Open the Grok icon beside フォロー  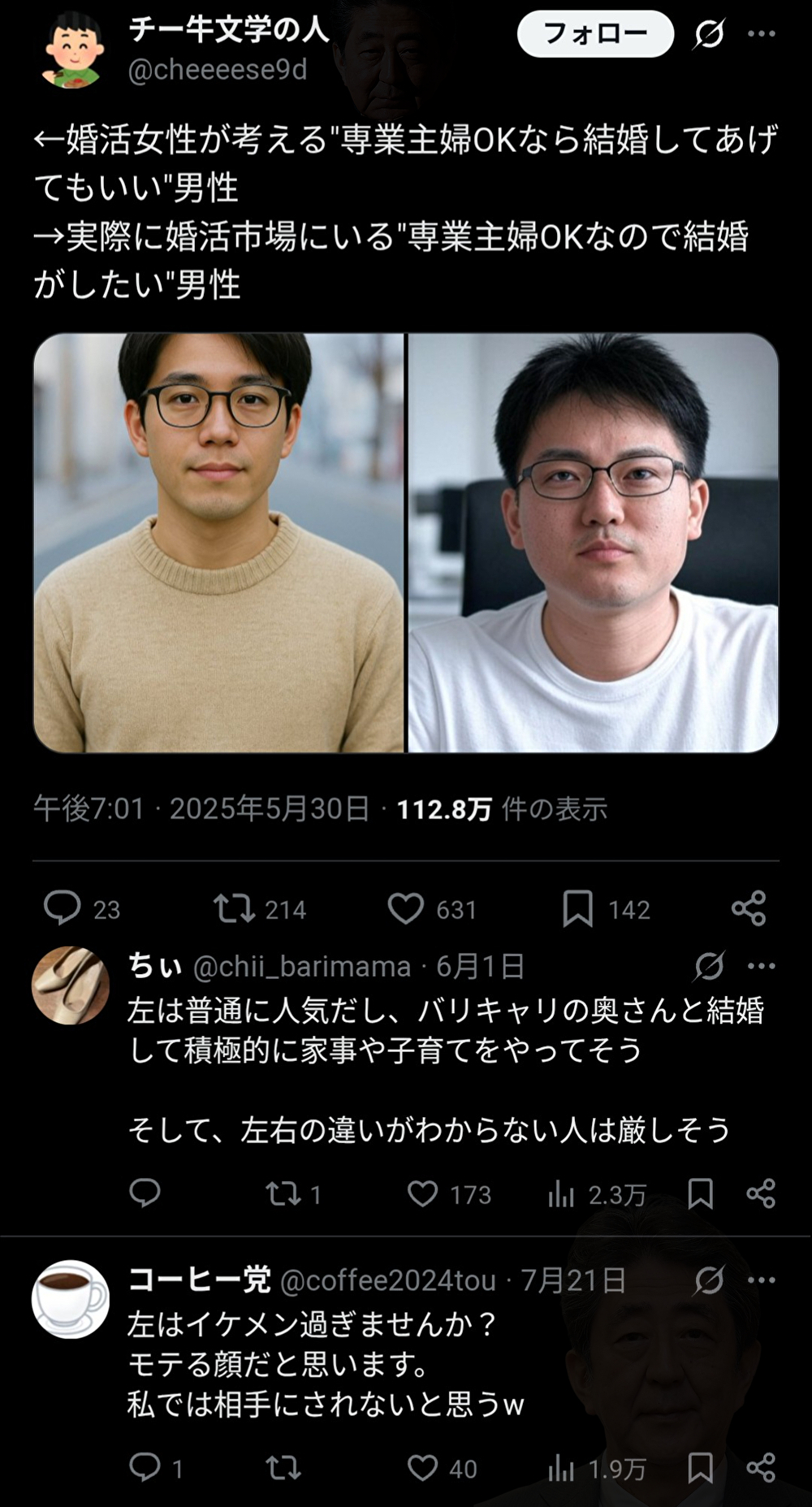click(x=709, y=34)
